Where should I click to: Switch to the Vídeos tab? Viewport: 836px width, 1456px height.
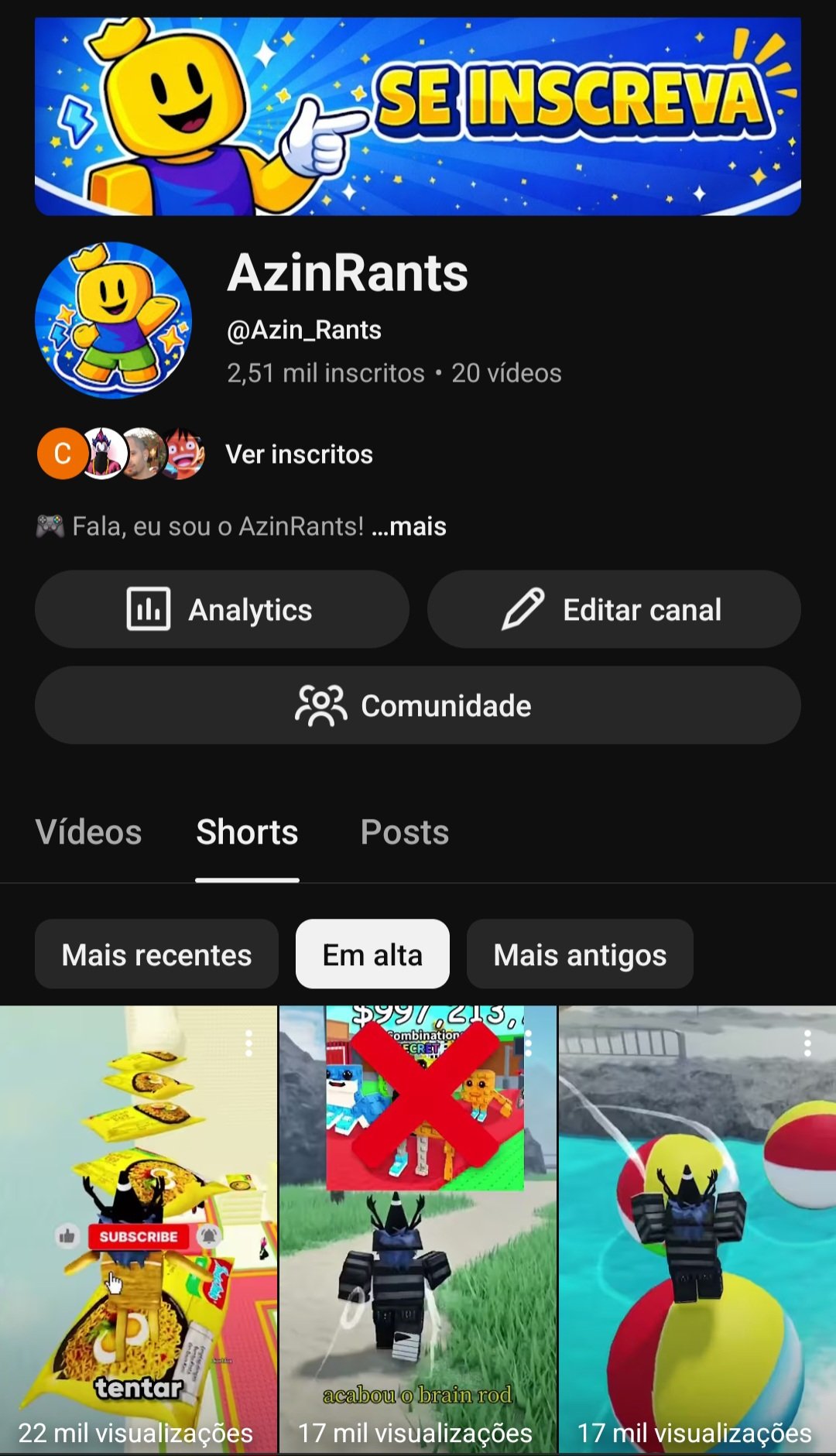(x=89, y=833)
